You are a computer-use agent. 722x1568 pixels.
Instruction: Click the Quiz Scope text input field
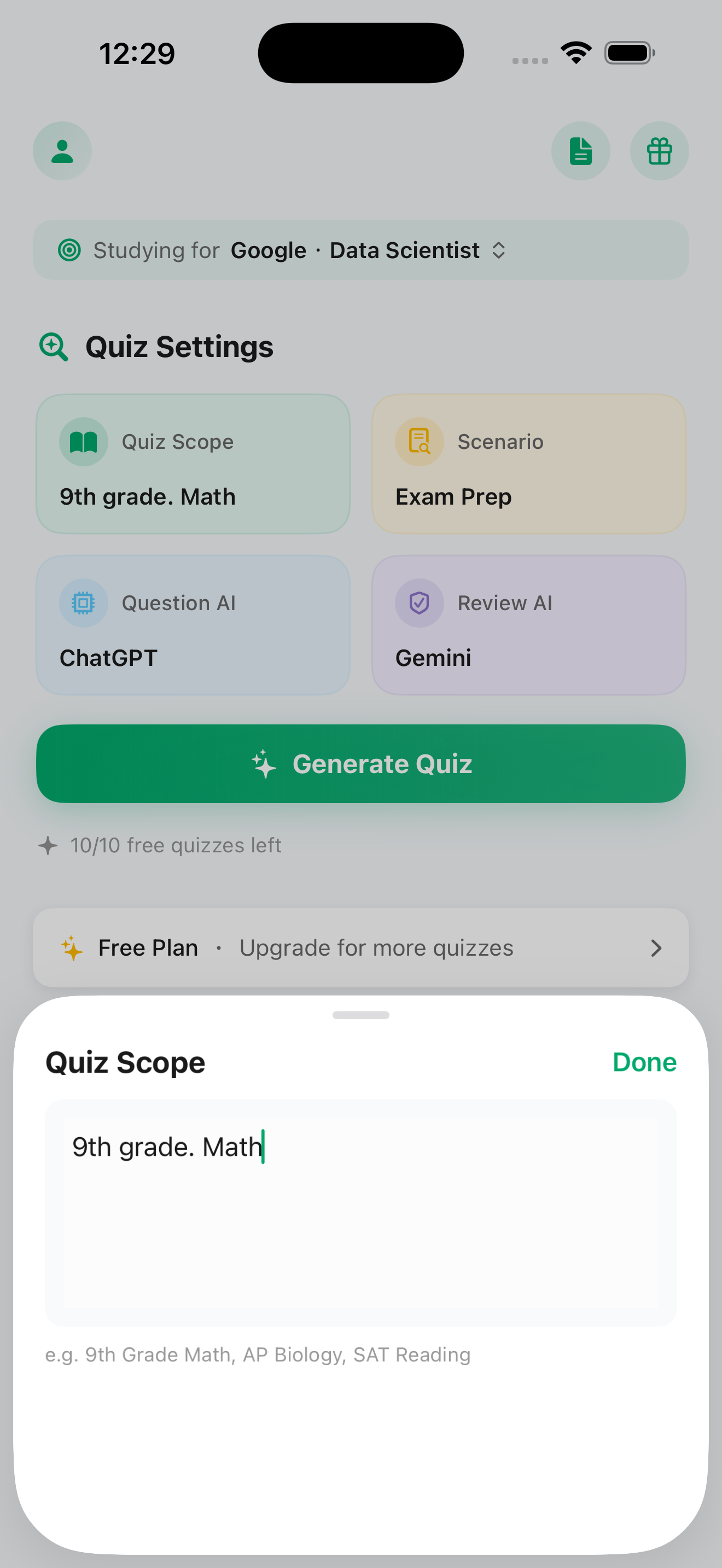click(361, 1212)
